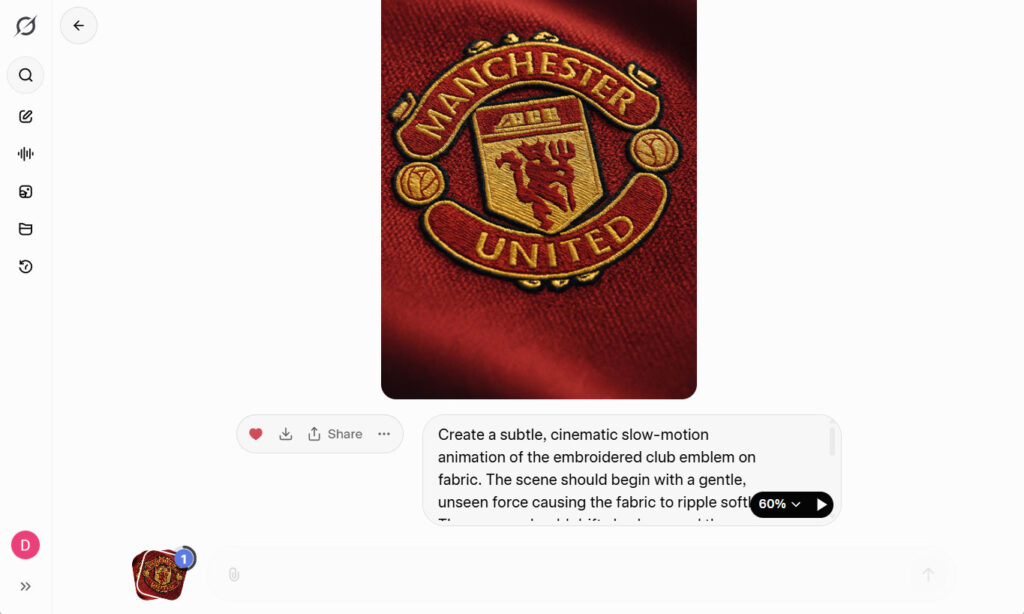This screenshot has height=614, width=1024.
Task: Share the generated image
Action: (335, 434)
